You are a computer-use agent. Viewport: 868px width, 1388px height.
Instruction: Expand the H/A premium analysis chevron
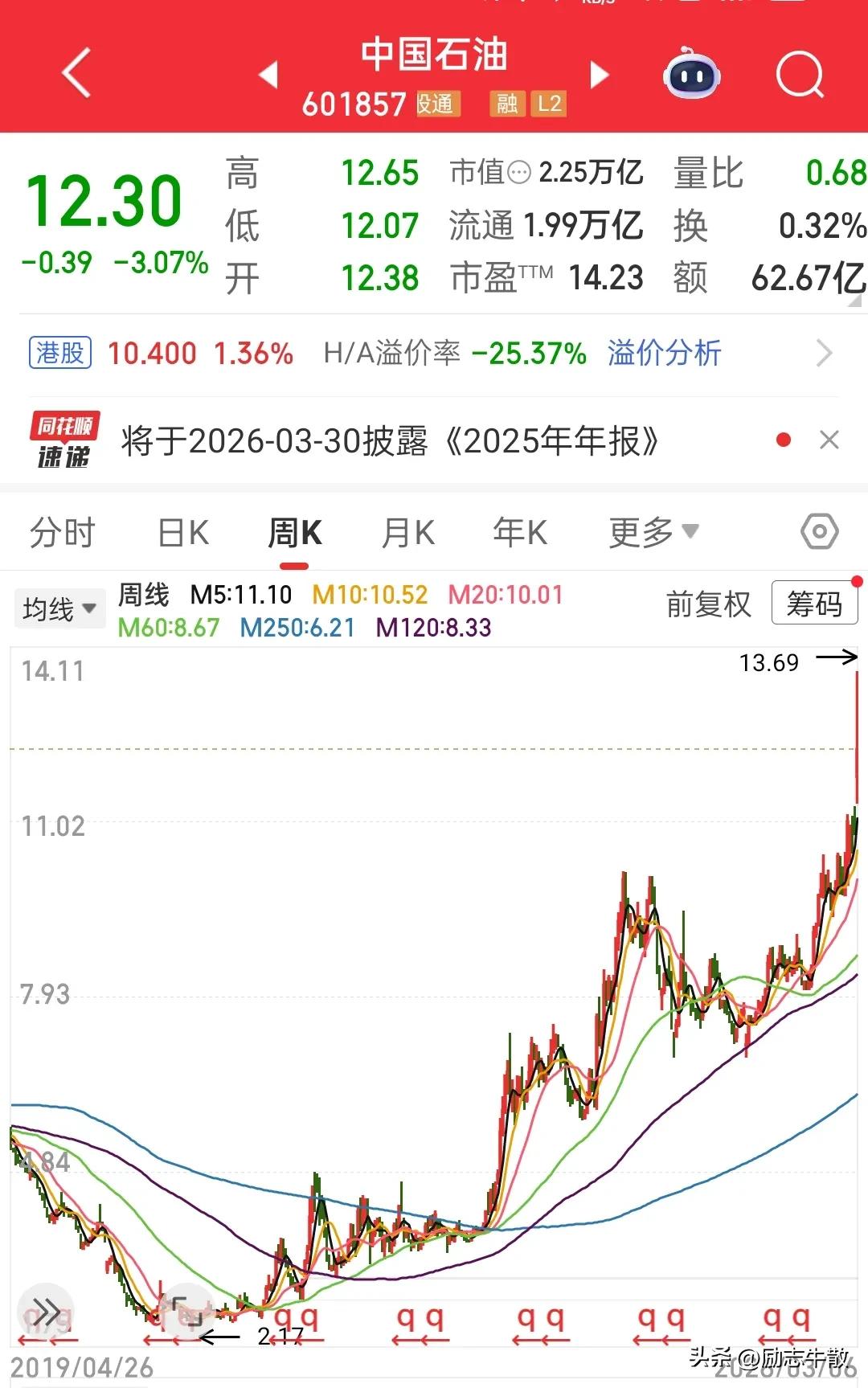(822, 352)
